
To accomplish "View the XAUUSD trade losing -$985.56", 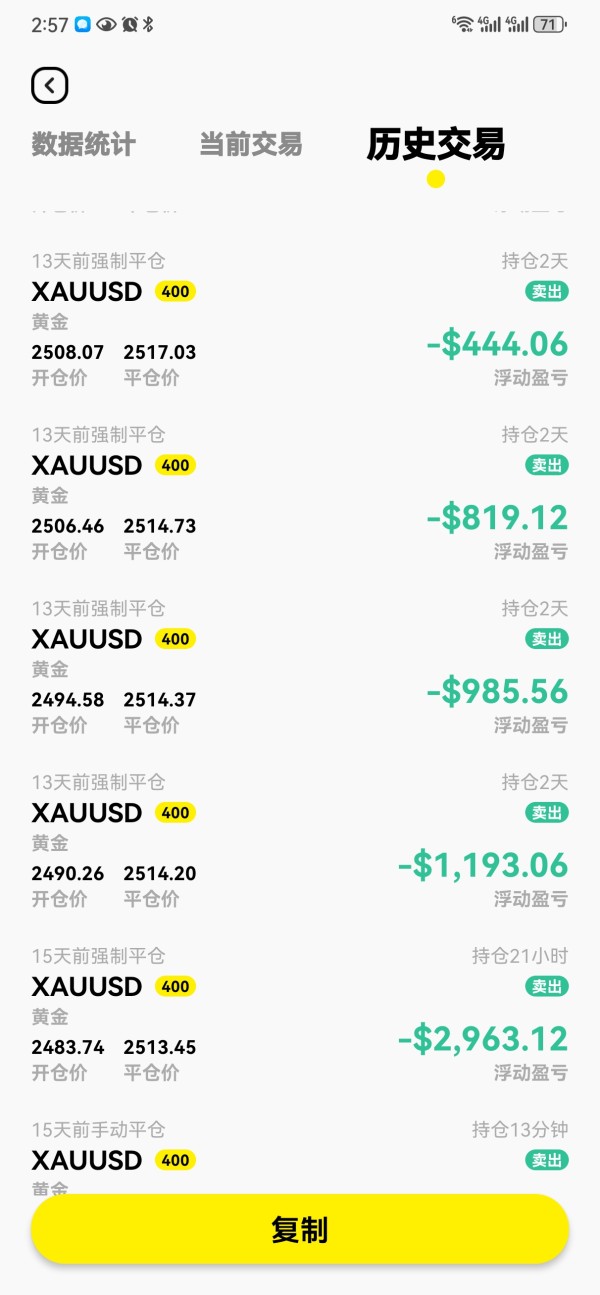I will pyautogui.click(x=300, y=668).
